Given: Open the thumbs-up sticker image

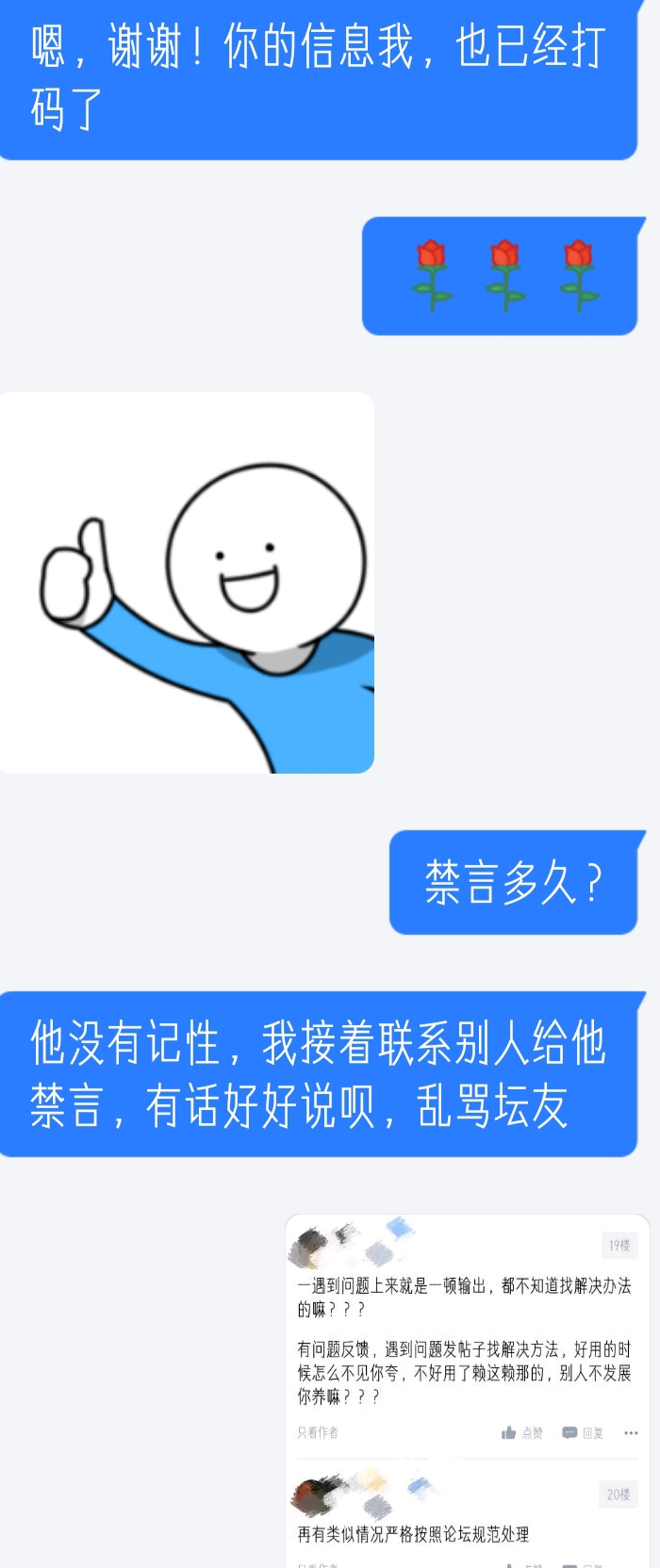Looking at the screenshot, I should tap(187, 582).
